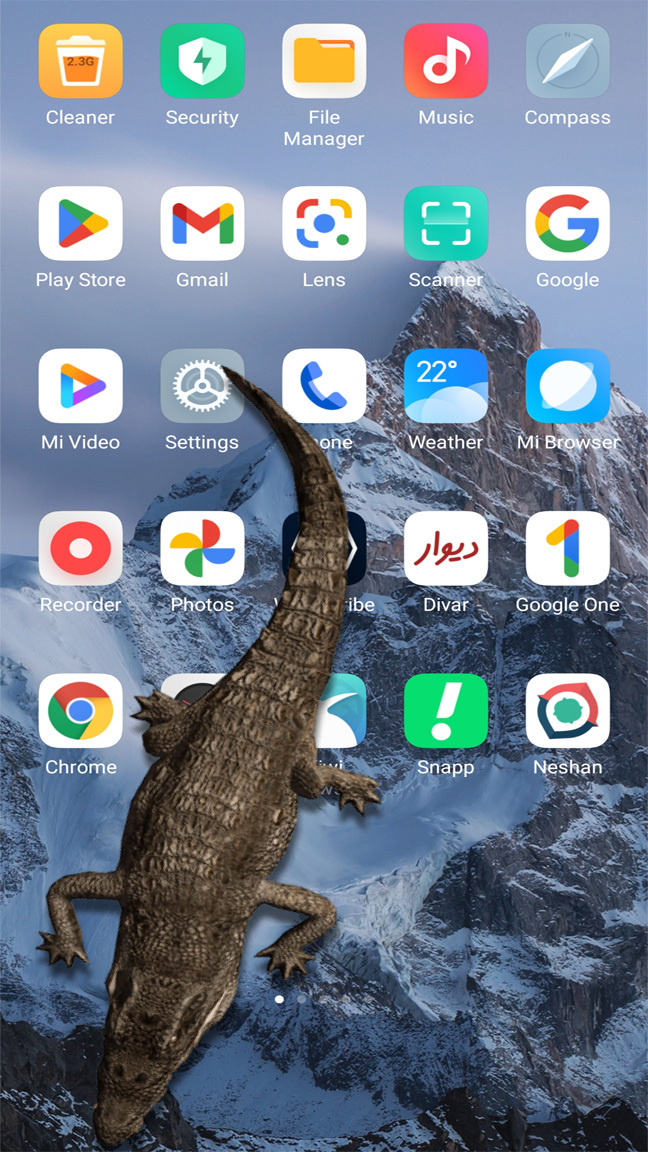
Task: Open the Cleaner app
Action: click(80, 62)
